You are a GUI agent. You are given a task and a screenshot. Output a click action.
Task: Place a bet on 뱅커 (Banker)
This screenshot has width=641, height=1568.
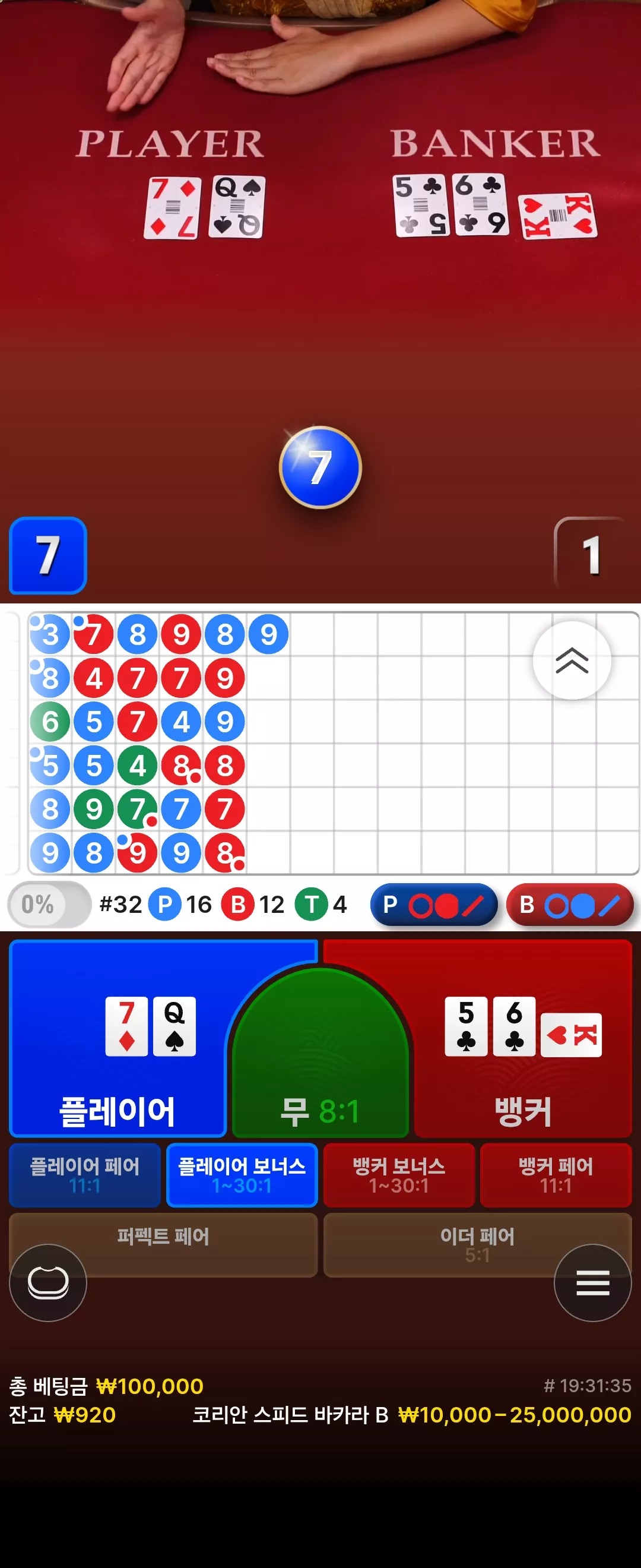pos(523,1038)
